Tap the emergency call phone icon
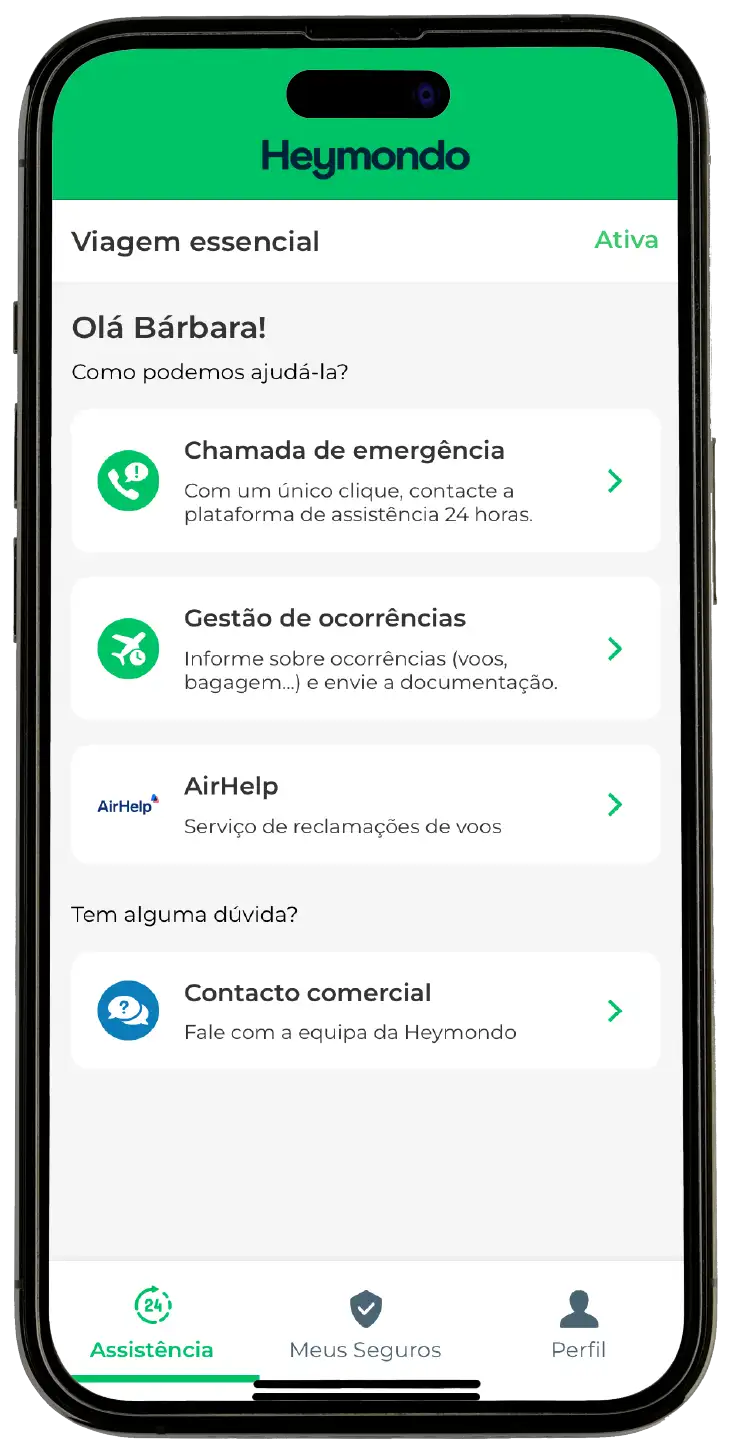 tap(128, 481)
